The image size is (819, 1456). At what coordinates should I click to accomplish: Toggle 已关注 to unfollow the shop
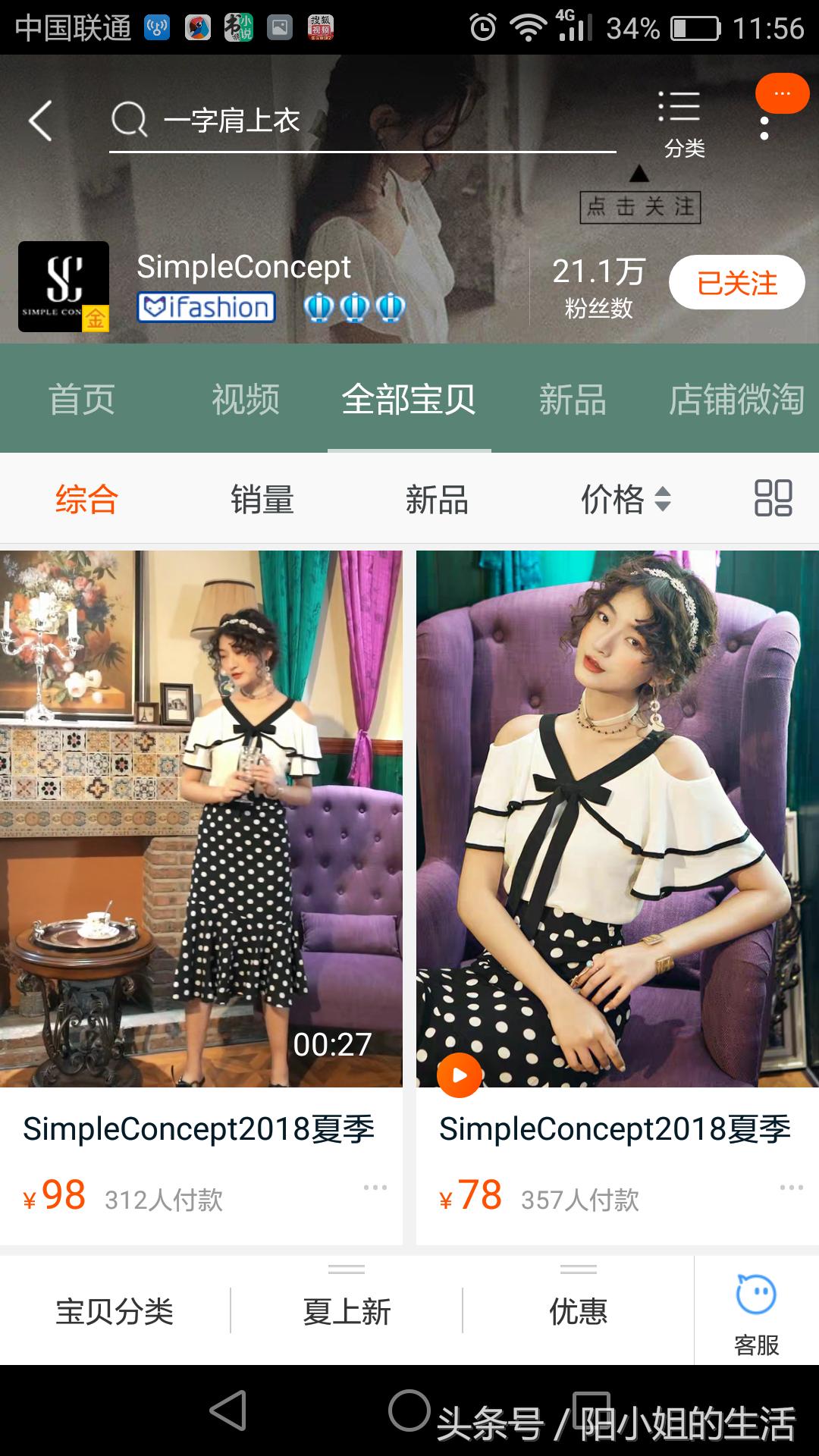point(736,281)
